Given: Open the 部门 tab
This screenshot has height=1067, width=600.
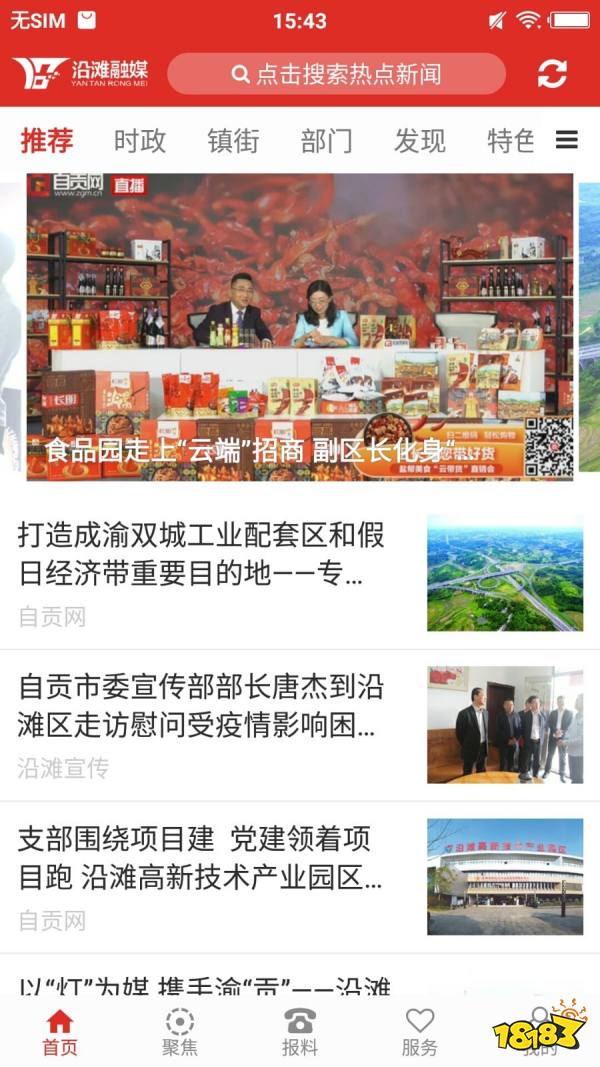Looking at the screenshot, I should tap(326, 141).
